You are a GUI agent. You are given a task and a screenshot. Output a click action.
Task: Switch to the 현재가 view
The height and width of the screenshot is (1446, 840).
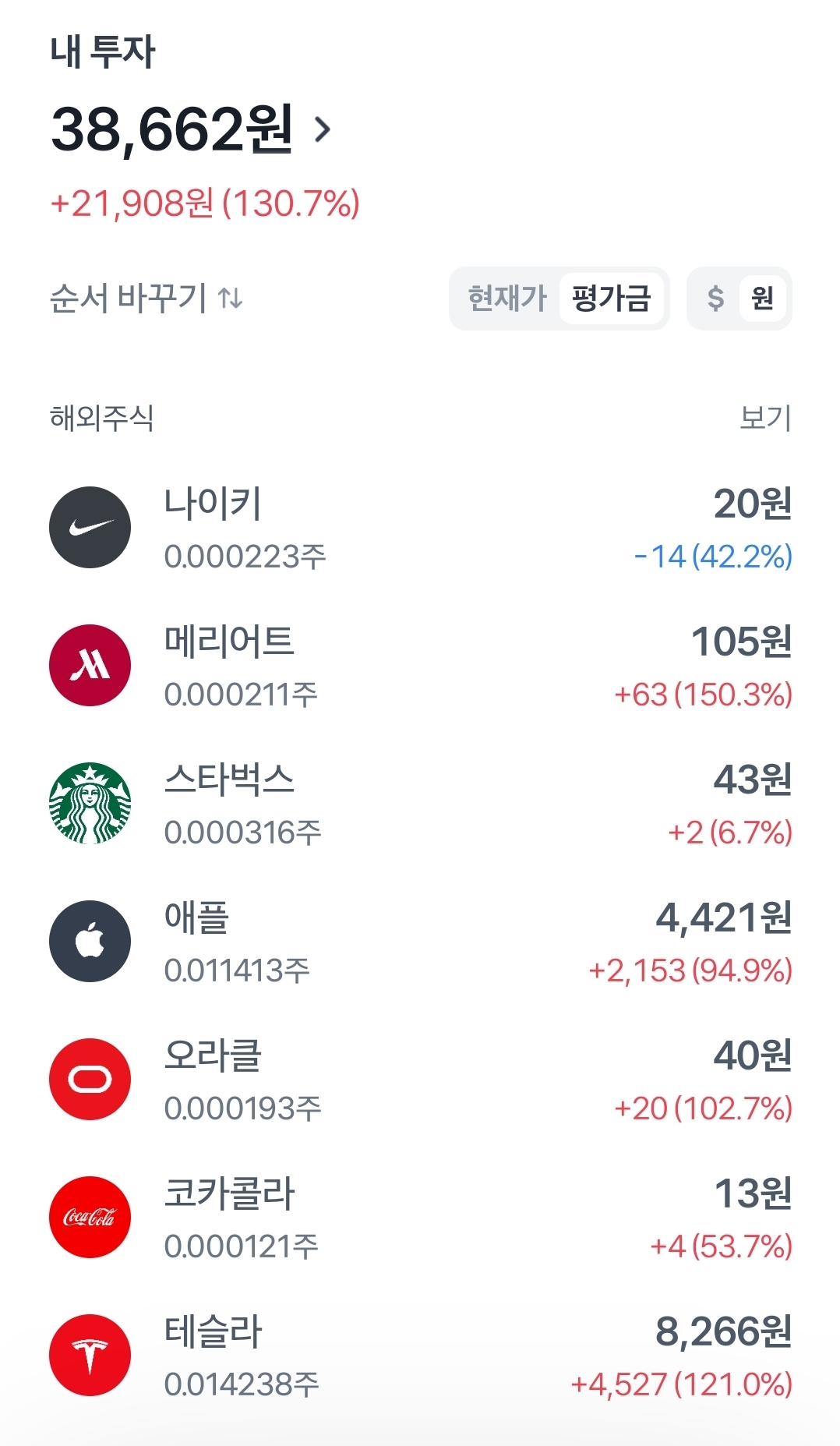click(507, 299)
